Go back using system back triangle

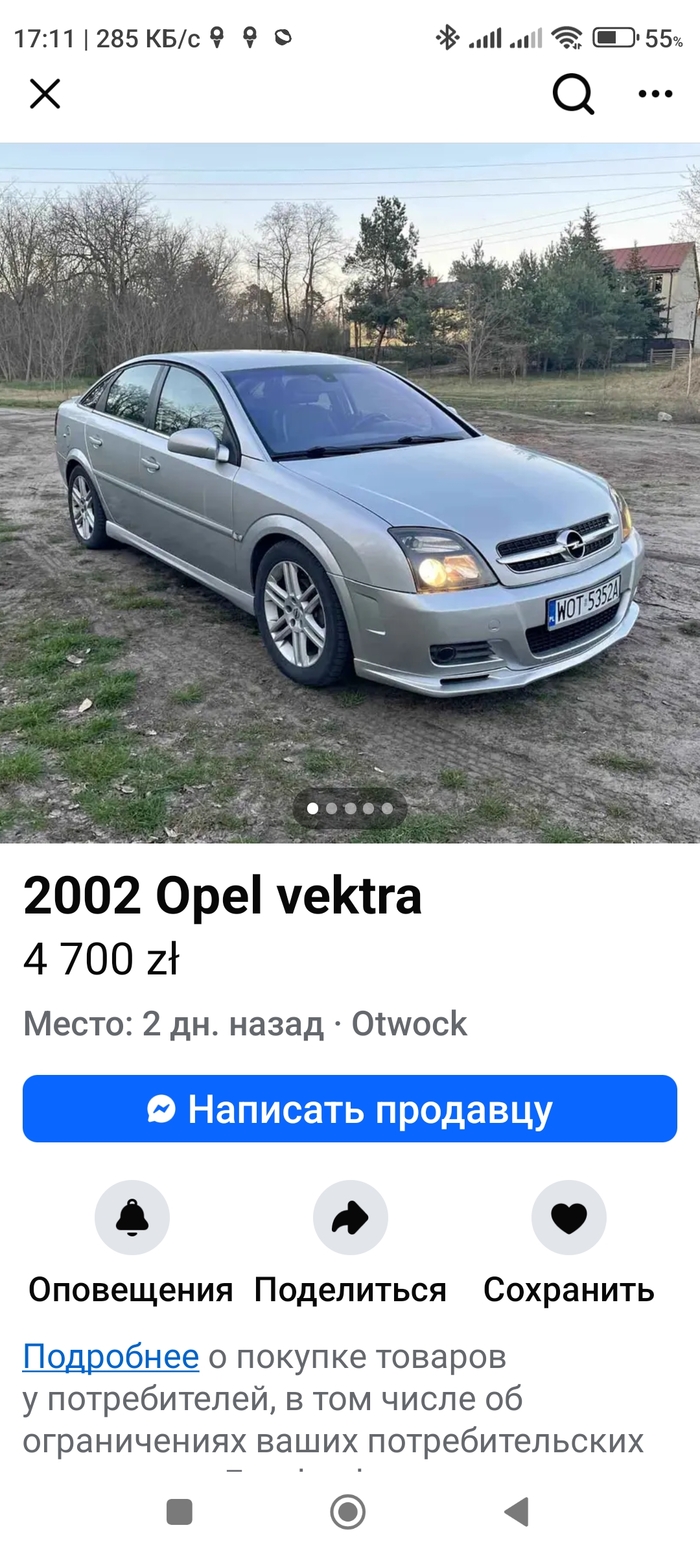click(516, 1511)
